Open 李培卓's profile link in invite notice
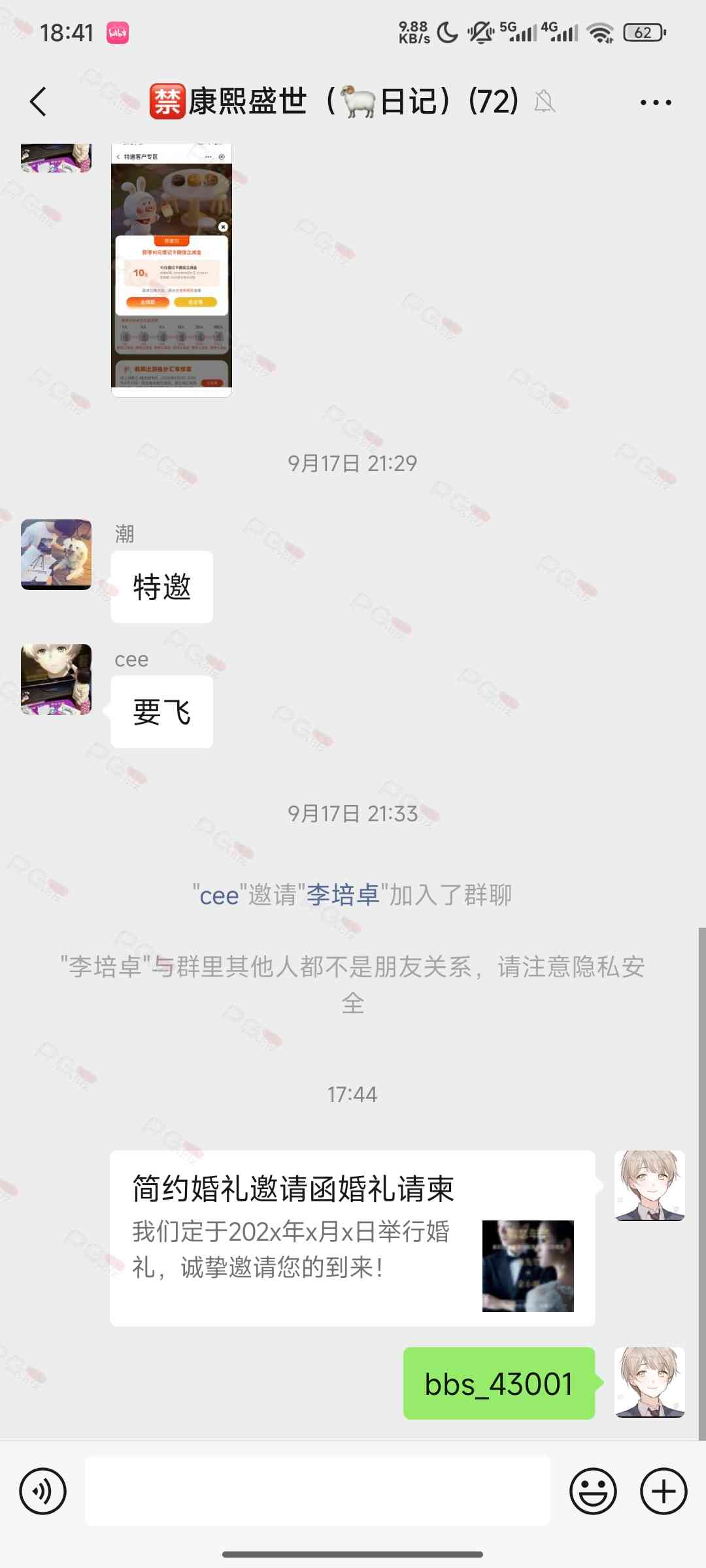The image size is (706, 1568). [x=343, y=895]
